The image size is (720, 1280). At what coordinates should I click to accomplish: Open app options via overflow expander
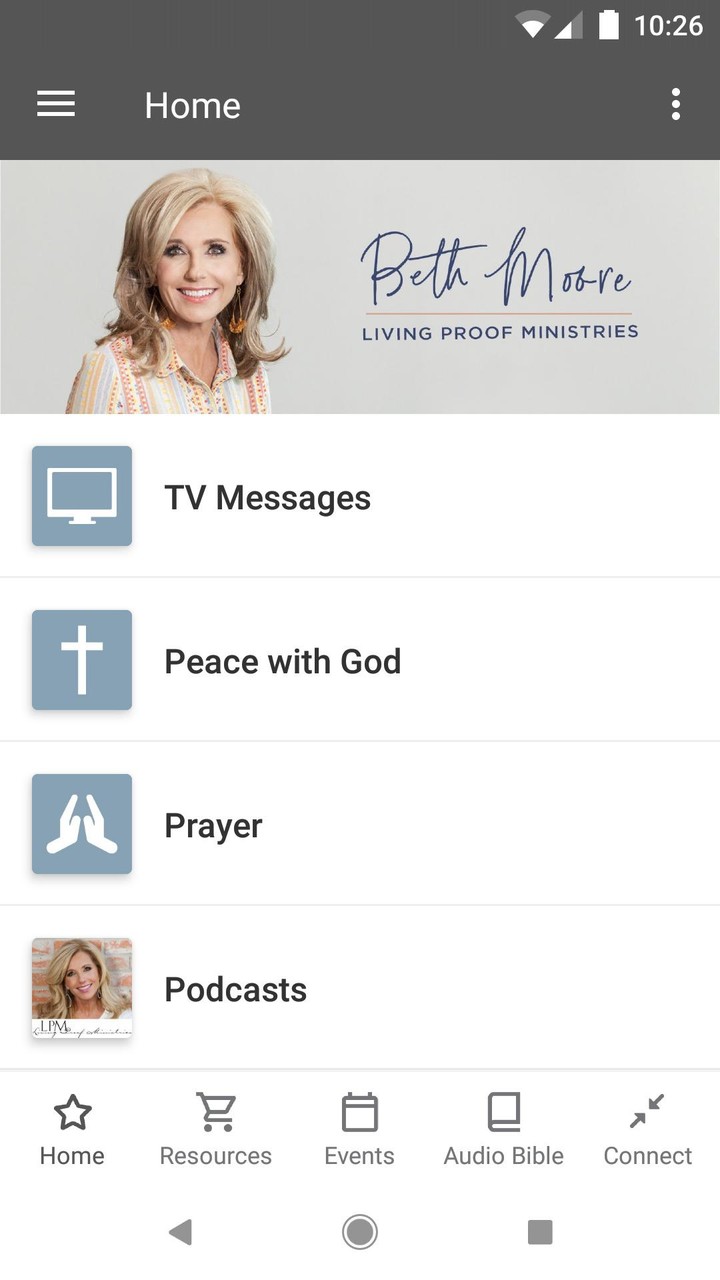click(676, 104)
